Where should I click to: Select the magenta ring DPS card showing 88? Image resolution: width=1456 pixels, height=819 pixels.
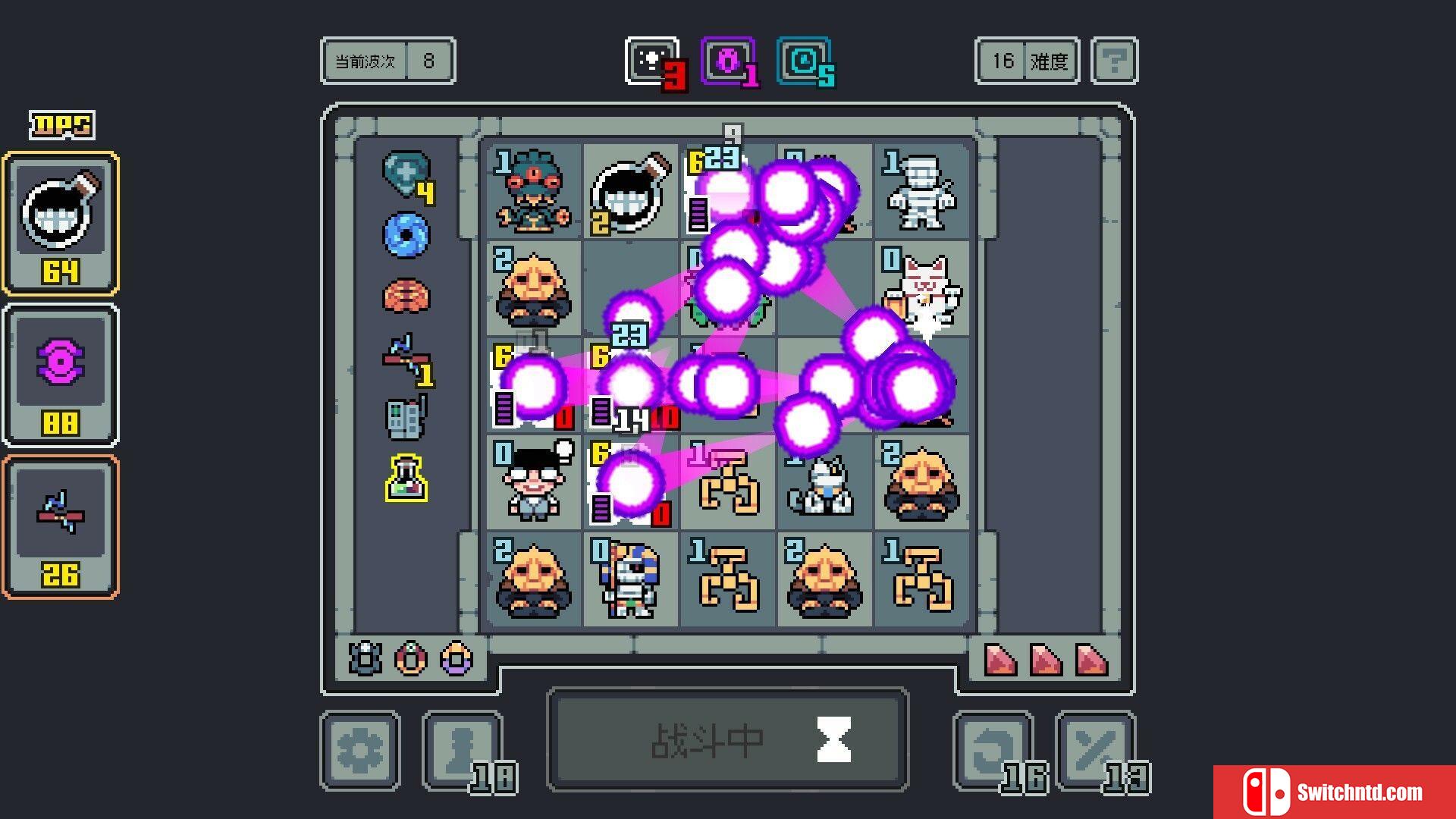(x=61, y=375)
